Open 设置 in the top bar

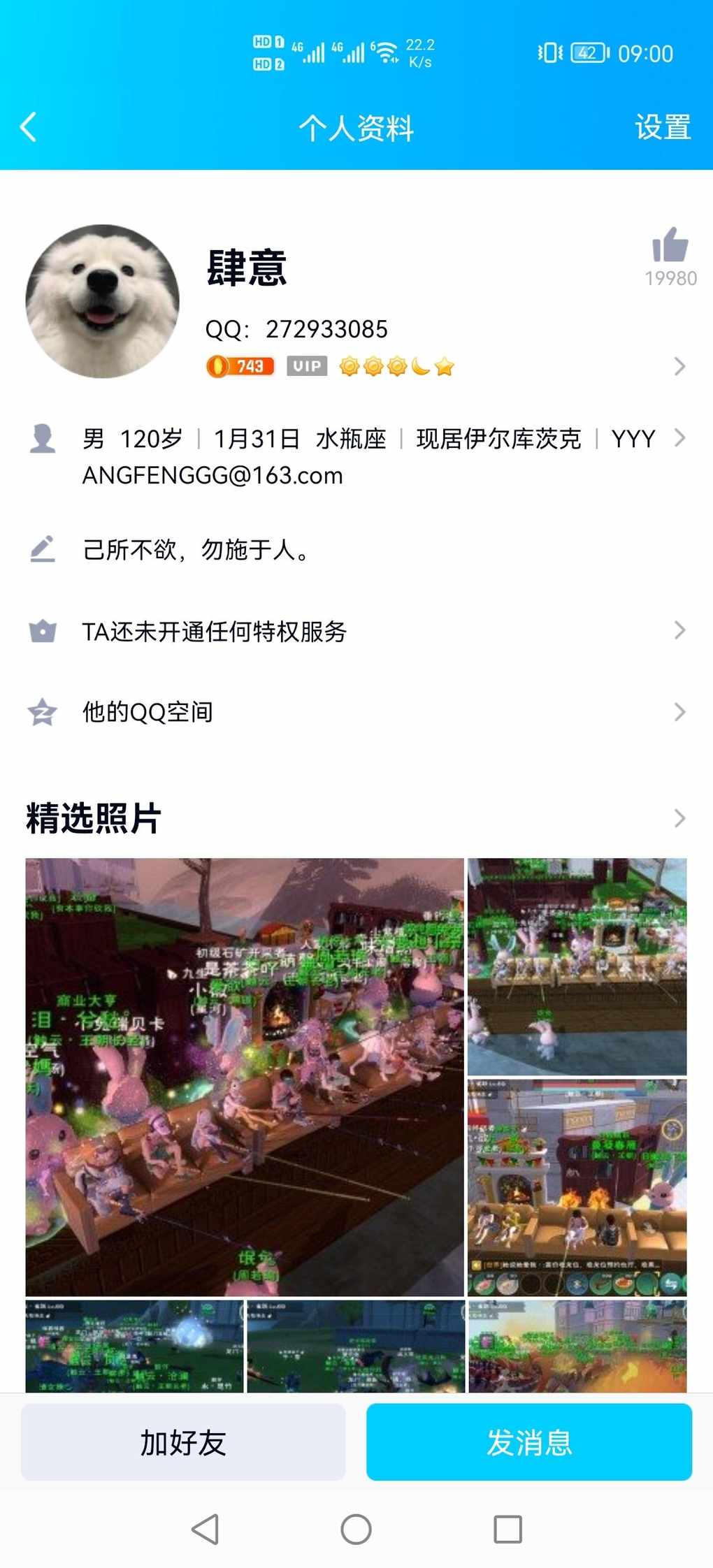point(662,128)
